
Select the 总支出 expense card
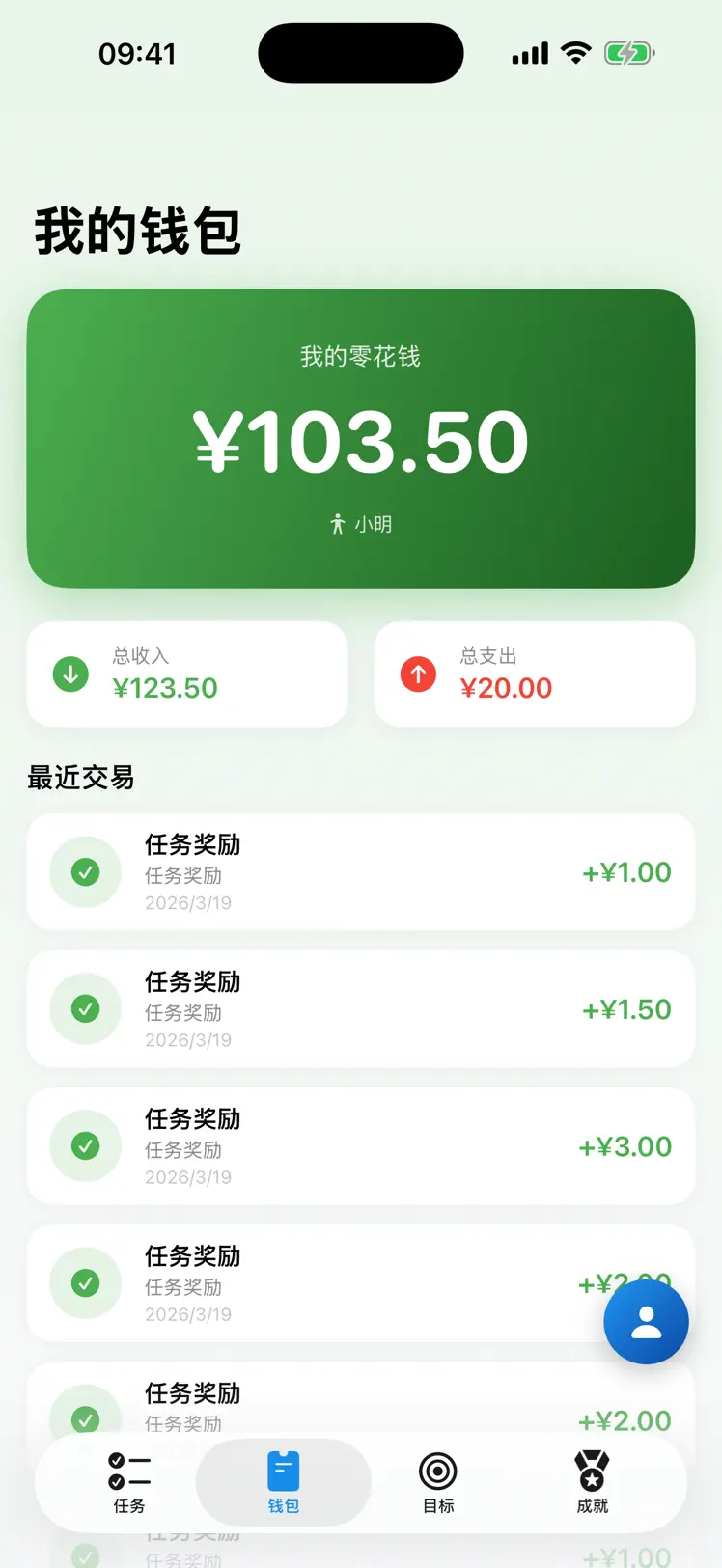pos(534,674)
